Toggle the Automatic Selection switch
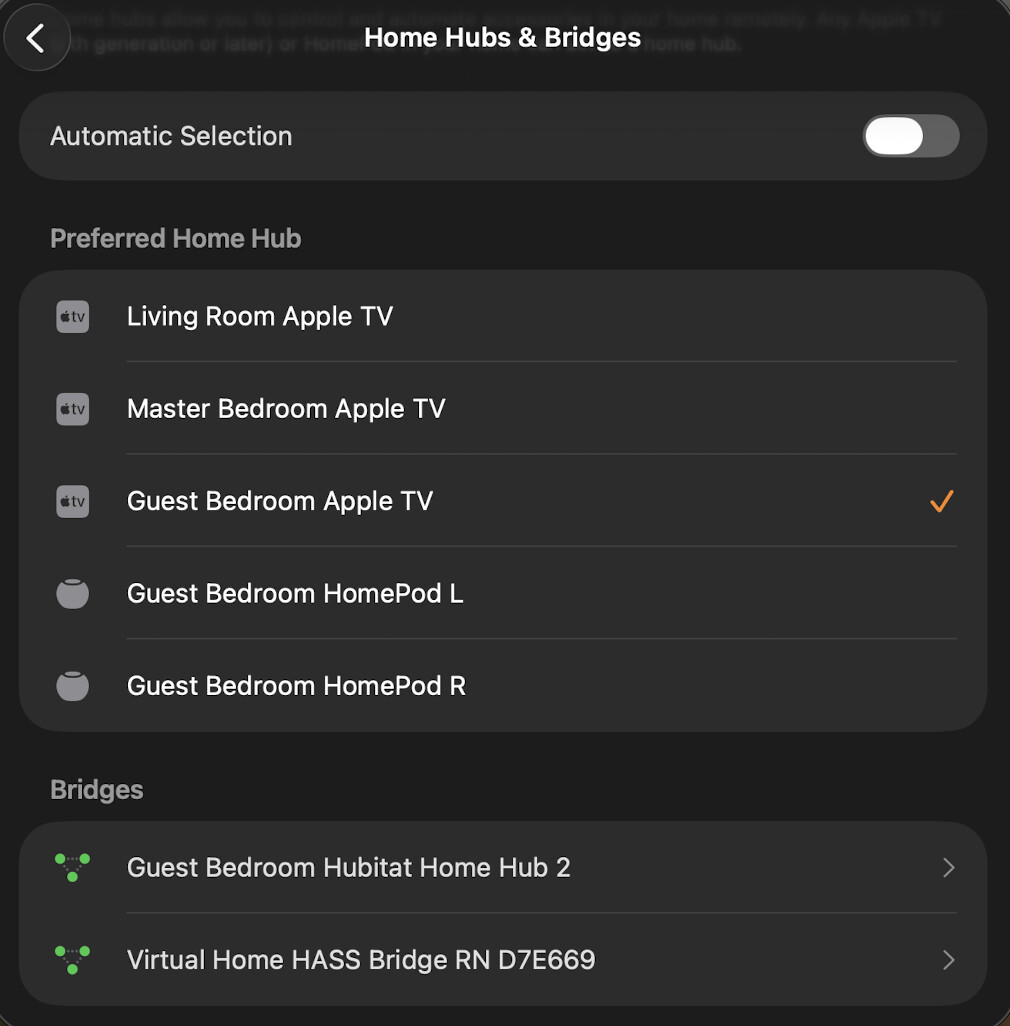This screenshot has width=1010, height=1026. [910, 136]
